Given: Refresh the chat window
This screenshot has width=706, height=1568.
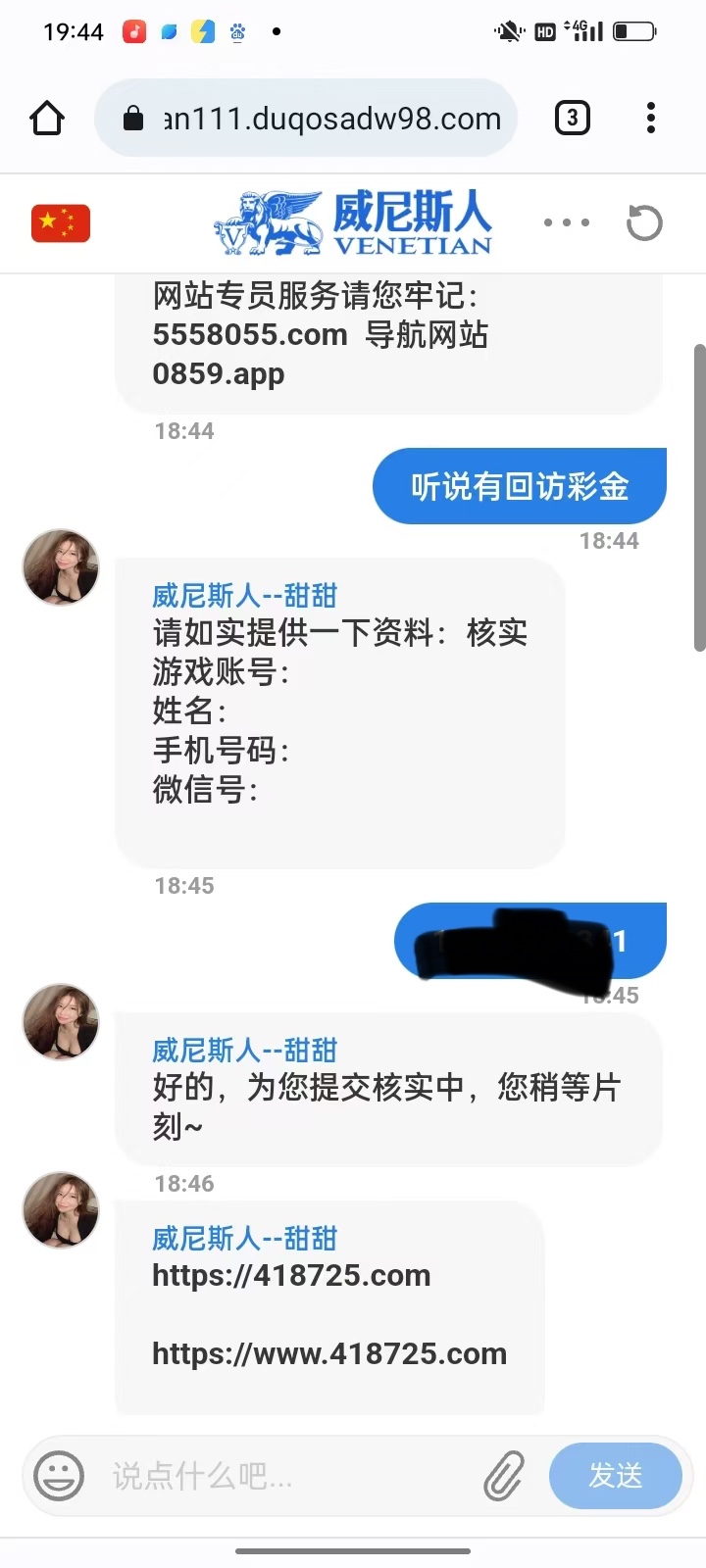Looking at the screenshot, I should pyautogui.click(x=644, y=222).
